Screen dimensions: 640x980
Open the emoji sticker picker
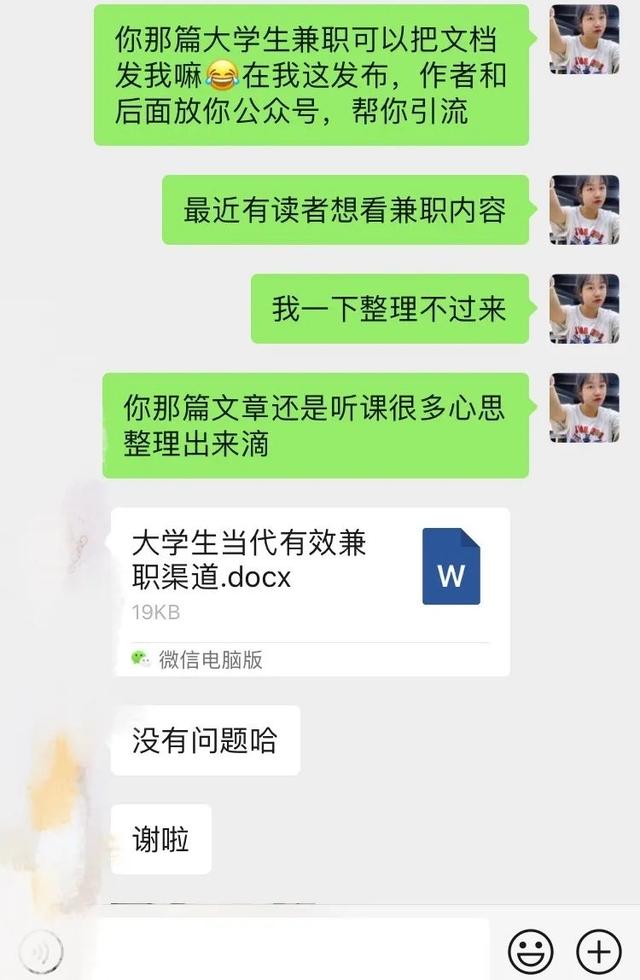click(x=531, y=949)
